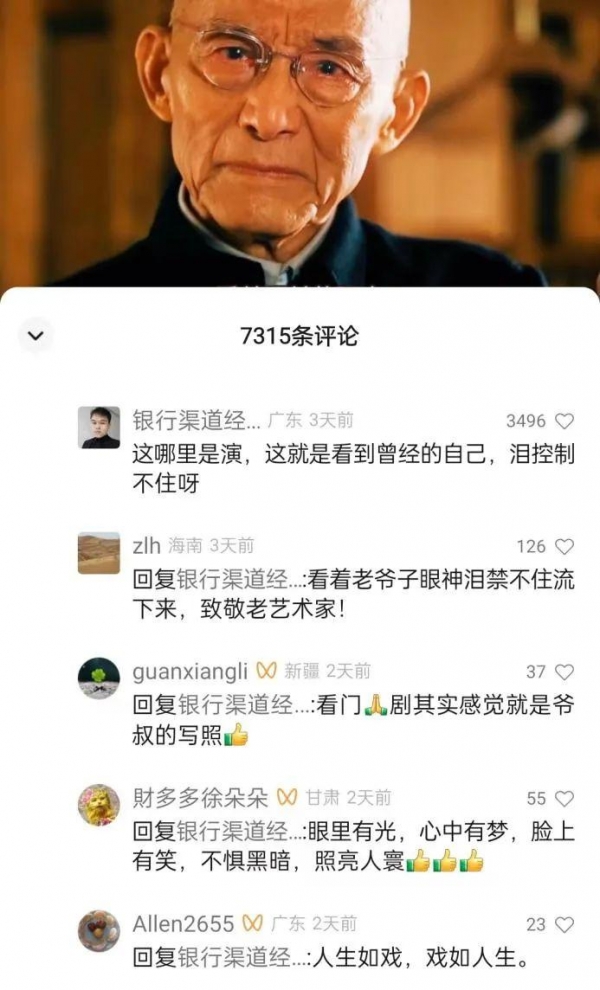Image resolution: width=600 pixels, height=990 pixels.
Task: Like Allen2655's reply comment
Action: pos(564,925)
